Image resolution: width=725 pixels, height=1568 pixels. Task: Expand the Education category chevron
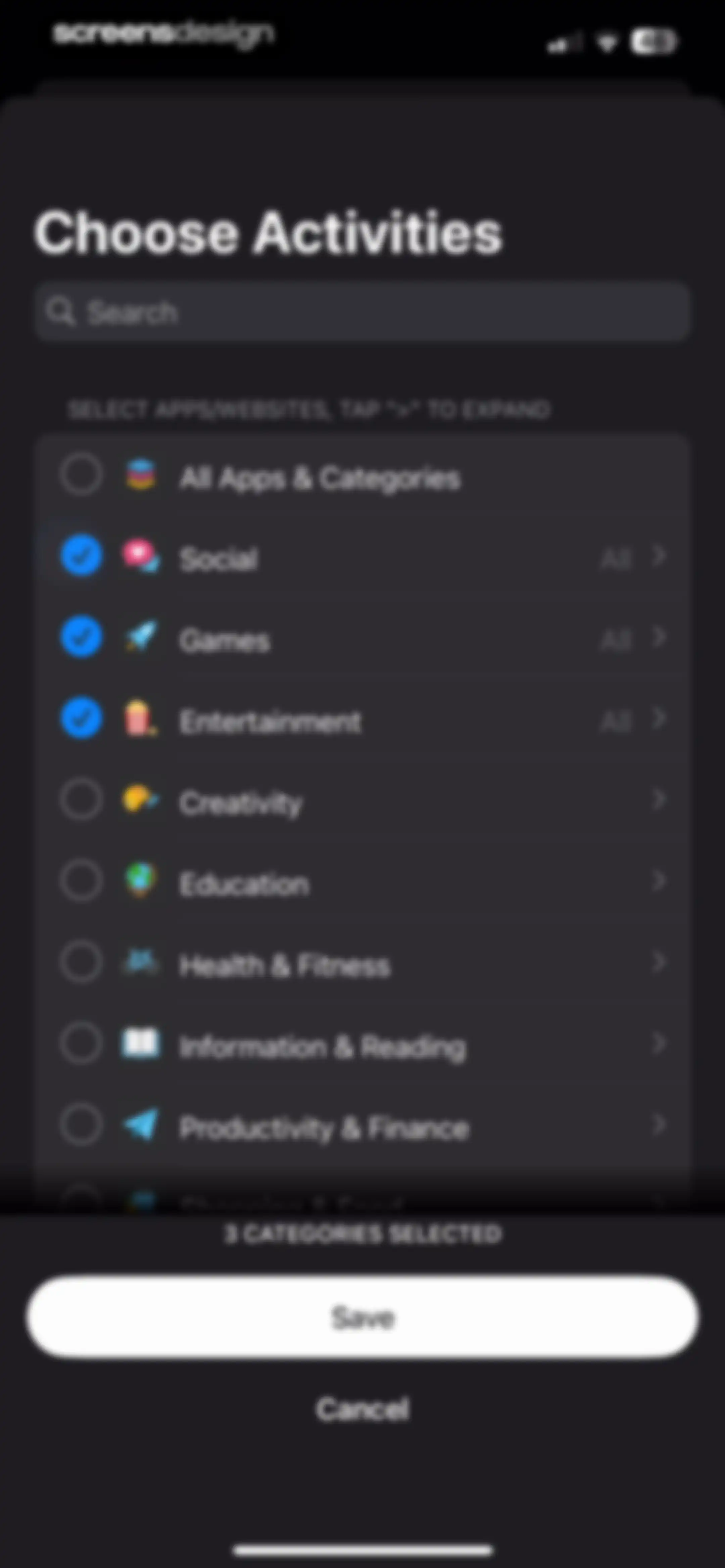(x=659, y=881)
